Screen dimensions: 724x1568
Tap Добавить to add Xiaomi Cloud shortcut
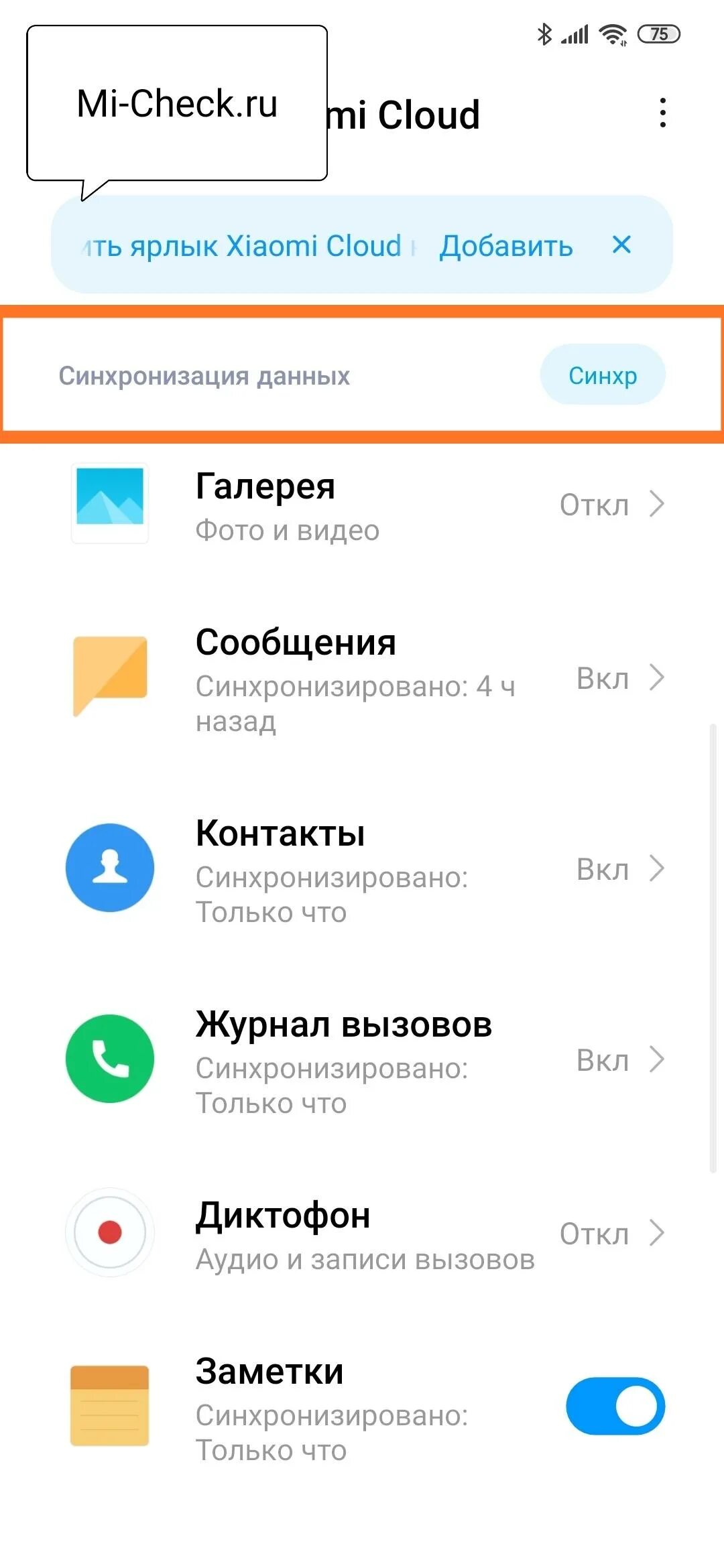(506, 246)
